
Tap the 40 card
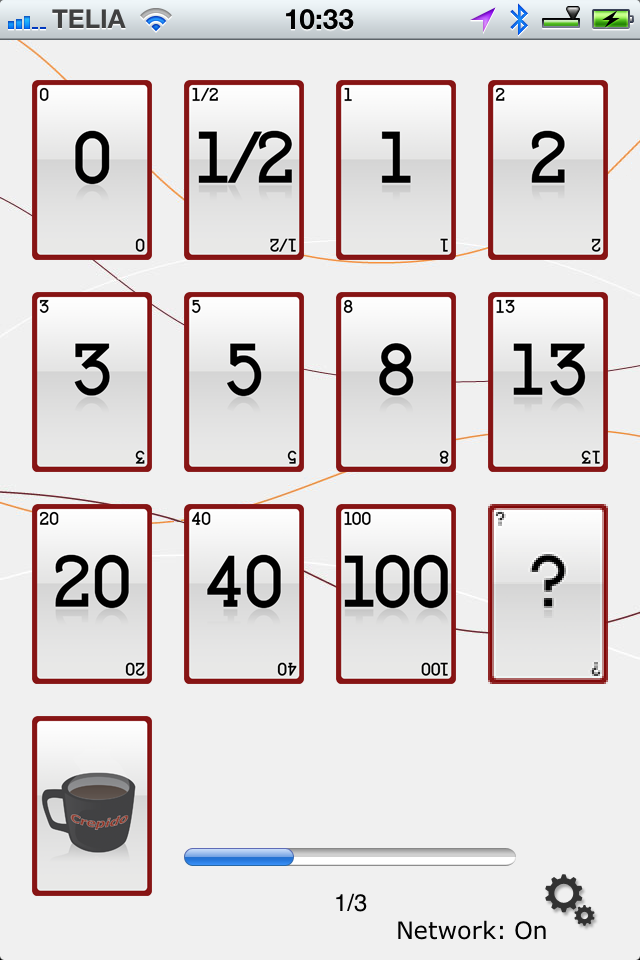(244, 594)
